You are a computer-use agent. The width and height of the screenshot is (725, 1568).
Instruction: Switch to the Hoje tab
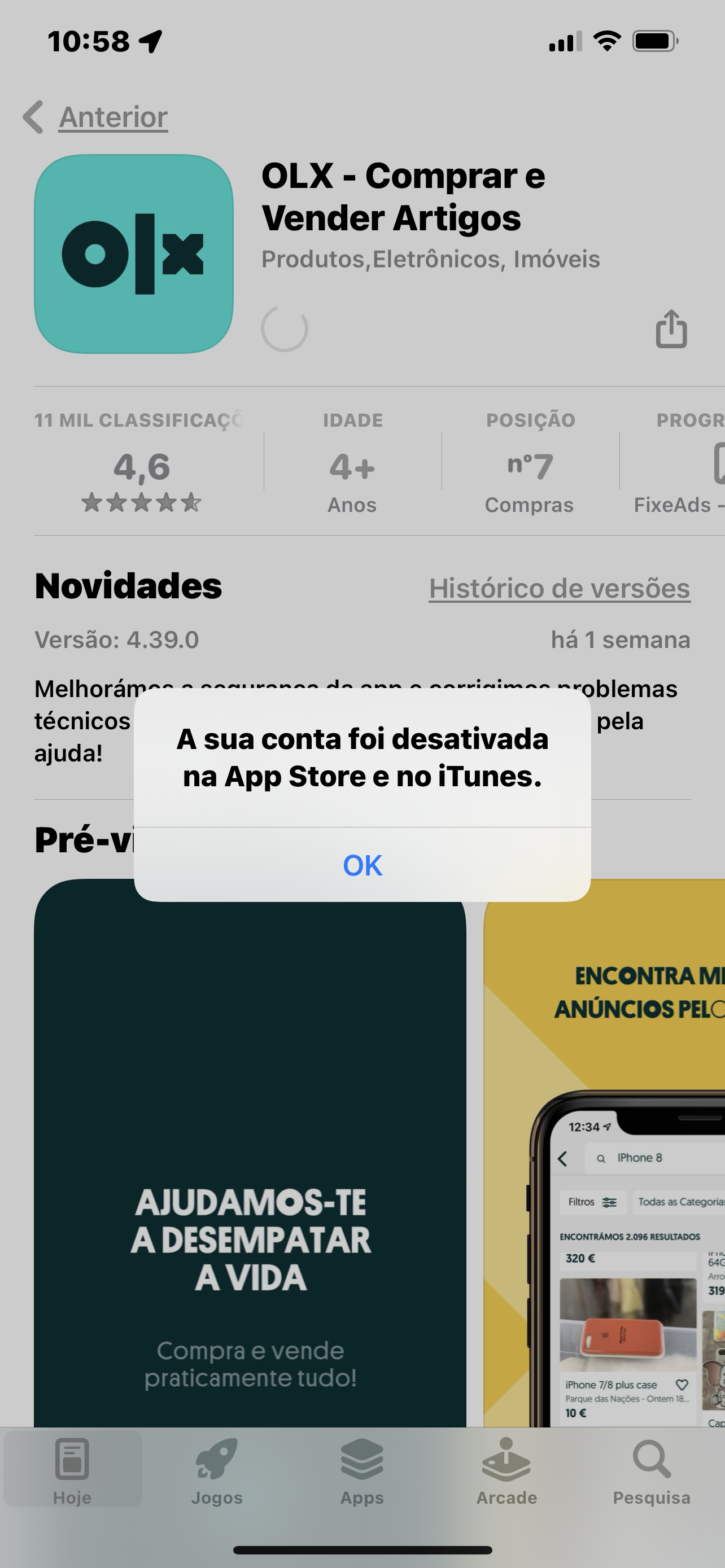[72, 1470]
